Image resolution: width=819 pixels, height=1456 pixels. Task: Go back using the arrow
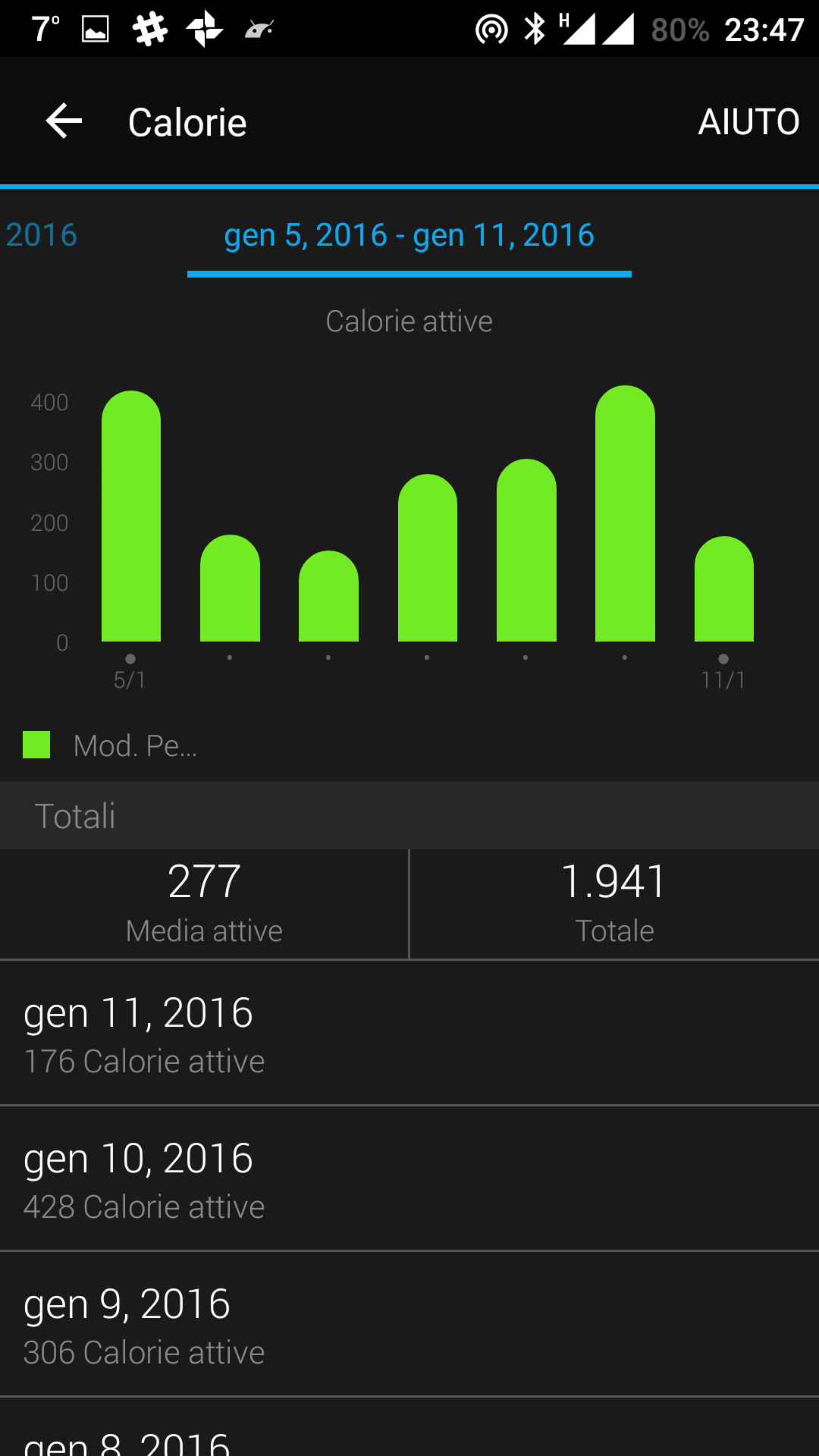pos(64,121)
